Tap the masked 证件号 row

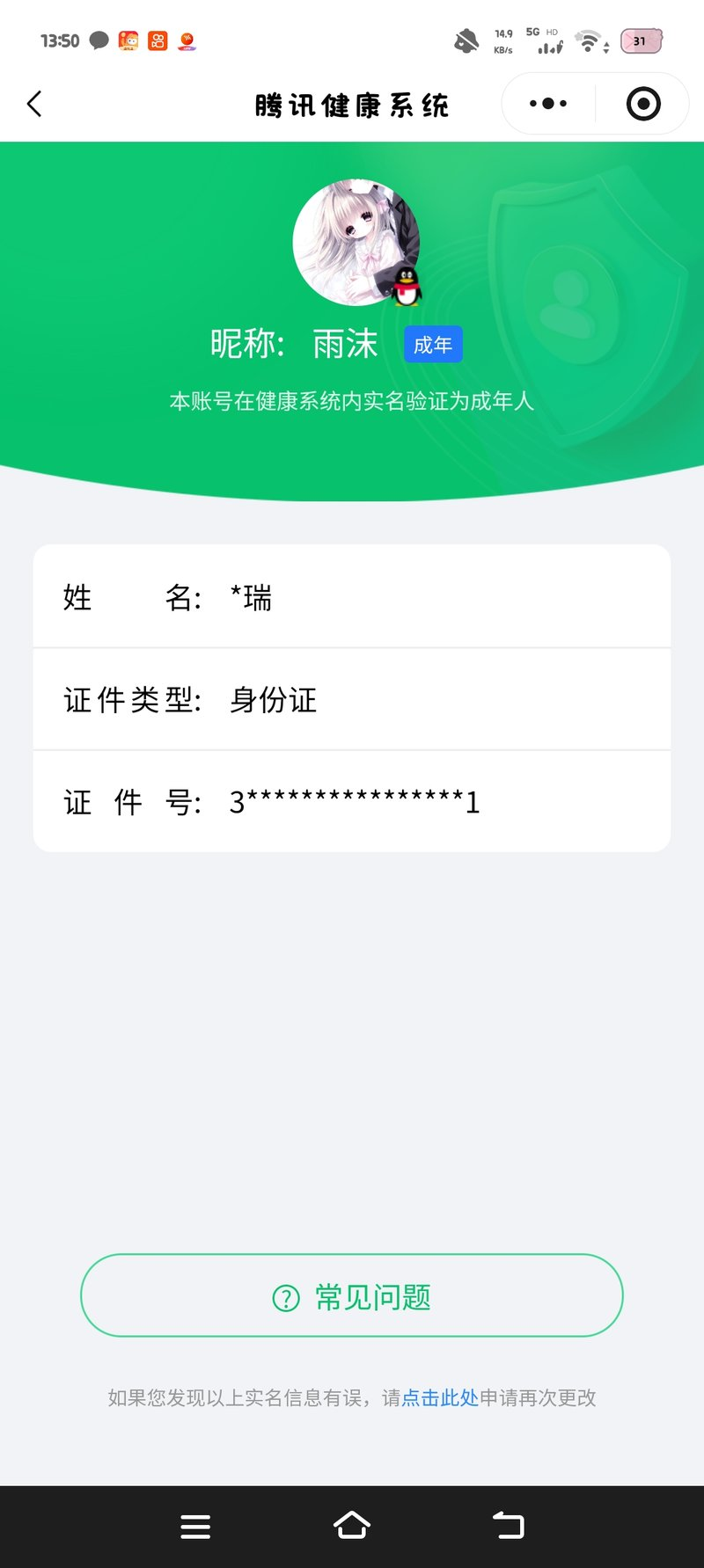point(352,801)
